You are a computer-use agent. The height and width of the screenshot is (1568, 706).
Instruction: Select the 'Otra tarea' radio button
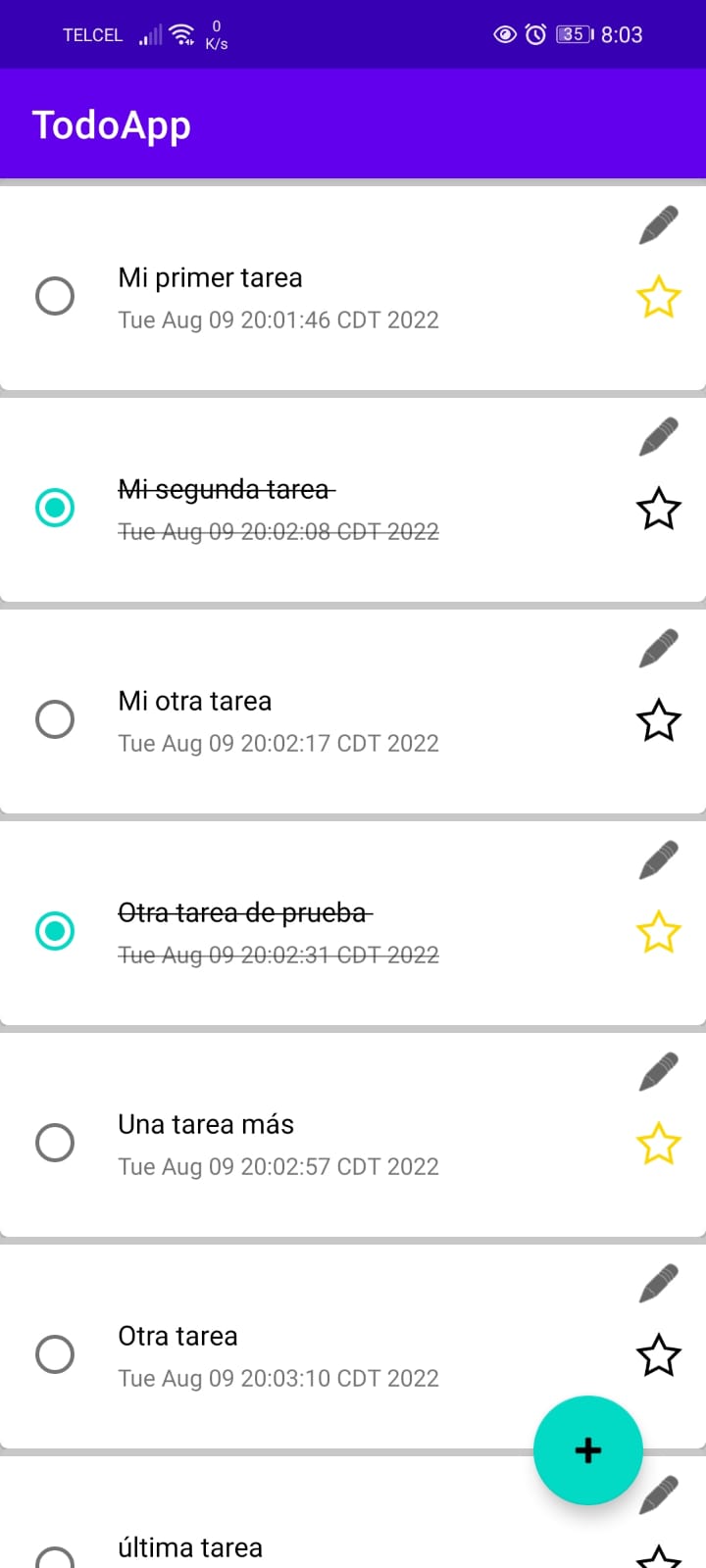click(55, 1354)
